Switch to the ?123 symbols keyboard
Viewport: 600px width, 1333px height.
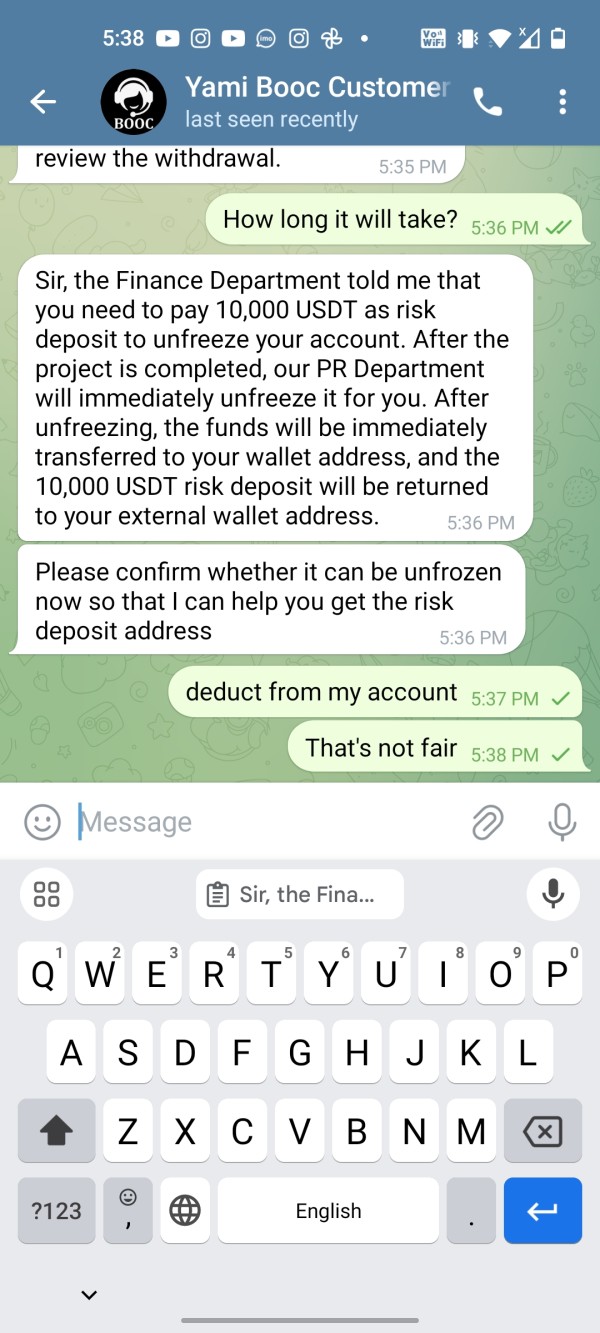click(x=57, y=1211)
